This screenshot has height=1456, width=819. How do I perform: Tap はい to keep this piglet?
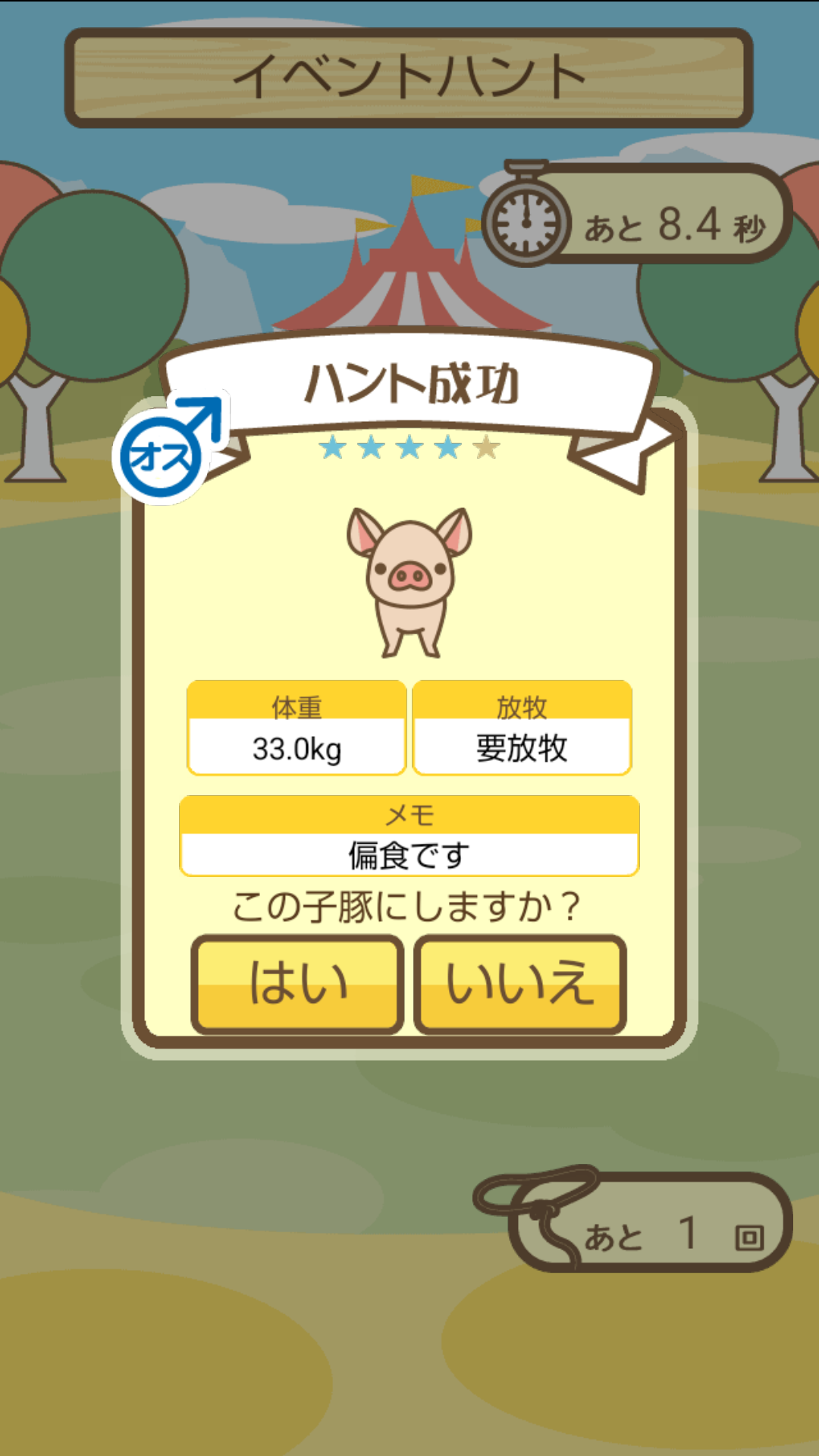coord(297,984)
